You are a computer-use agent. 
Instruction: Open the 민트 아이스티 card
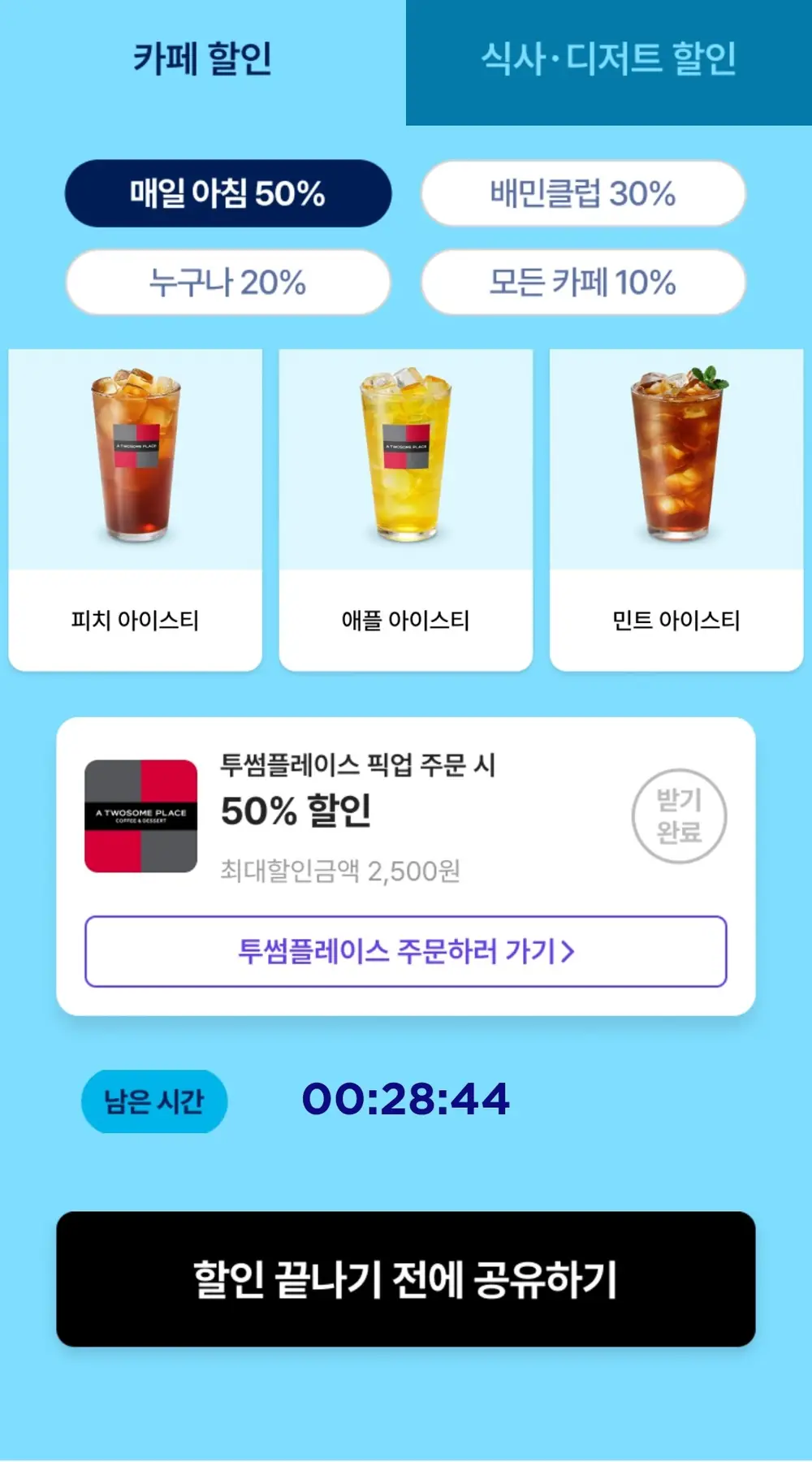676,509
